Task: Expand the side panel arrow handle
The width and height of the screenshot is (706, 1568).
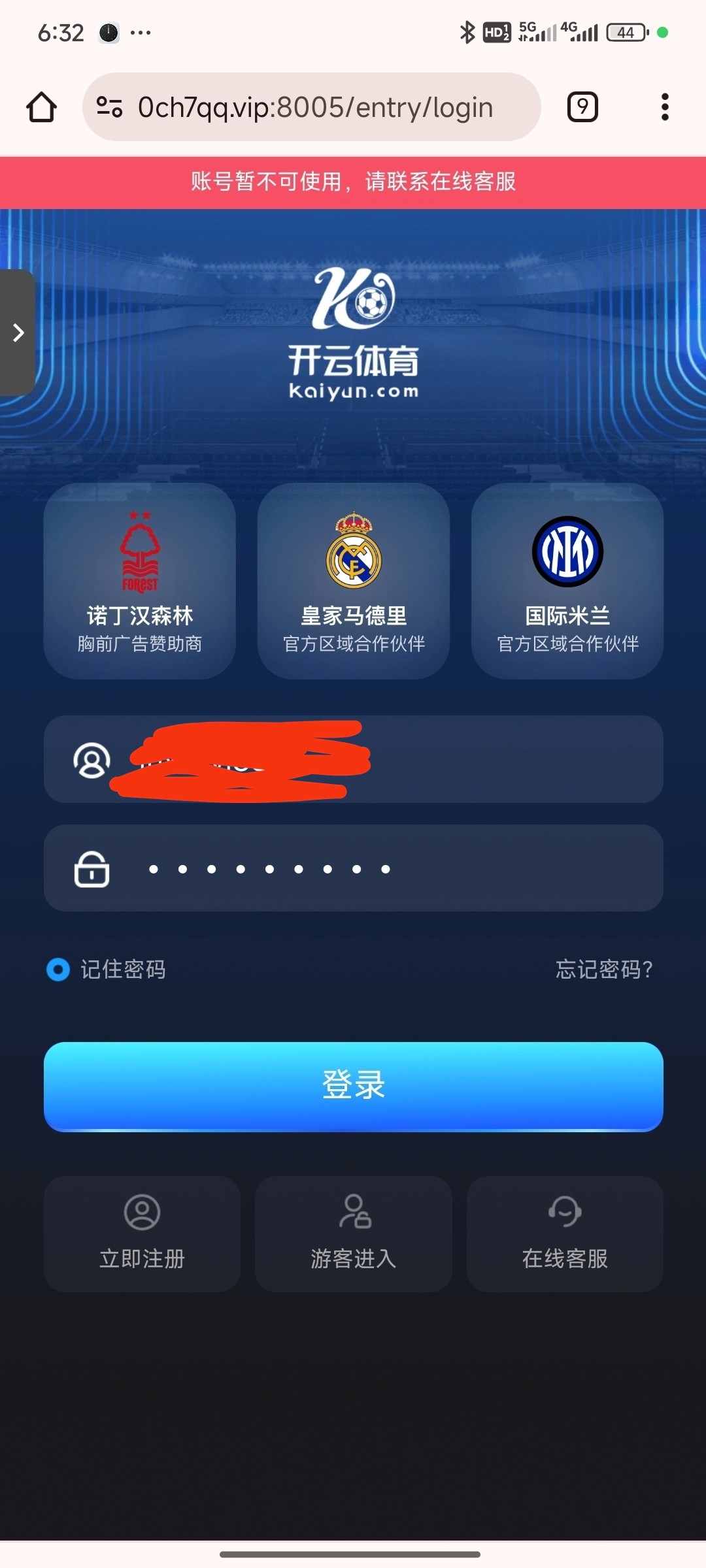Action: (x=18, y=333)
